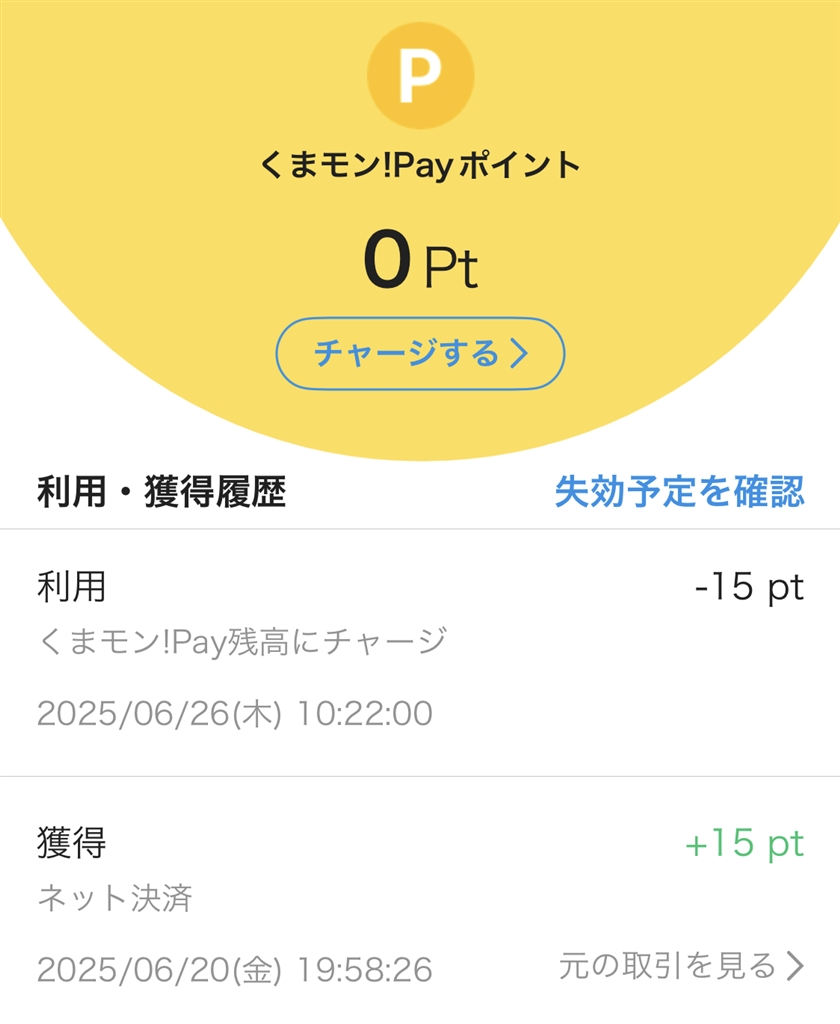Open 失効予定を確認 link
Screen dimensions: 840x1024
(679, 491)
